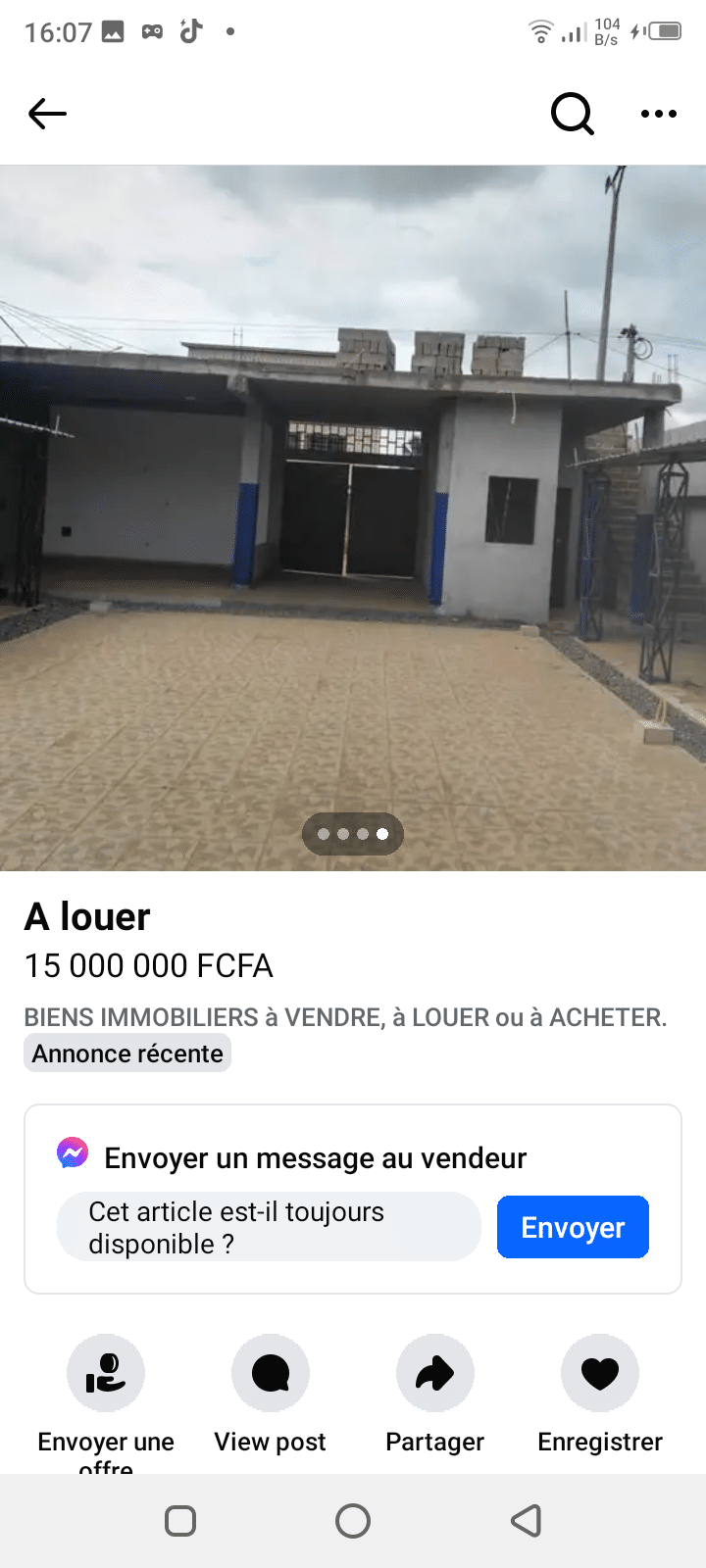Screen dimensions: 706x1568
Task: Send the message with the Envoyer button
Action: click(573, 1227)
